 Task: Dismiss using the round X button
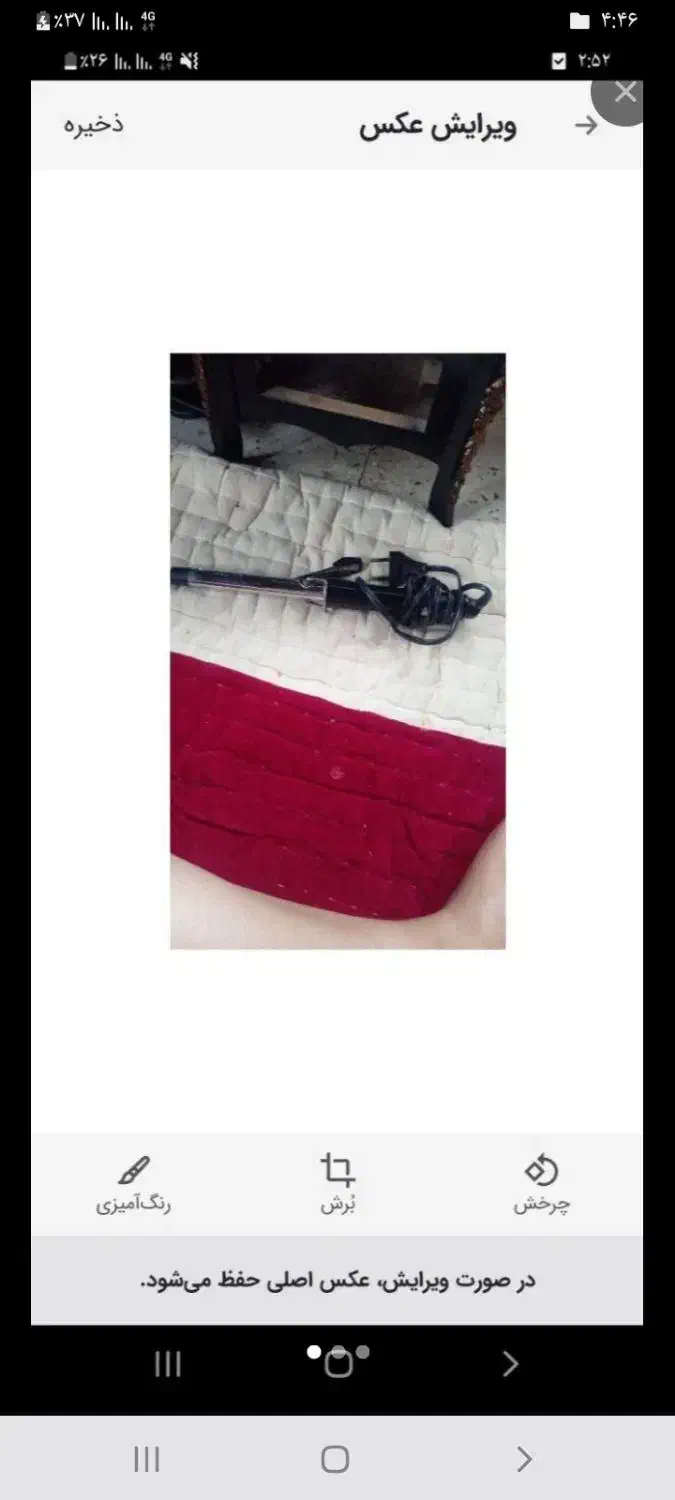click(x=625, y=93)
